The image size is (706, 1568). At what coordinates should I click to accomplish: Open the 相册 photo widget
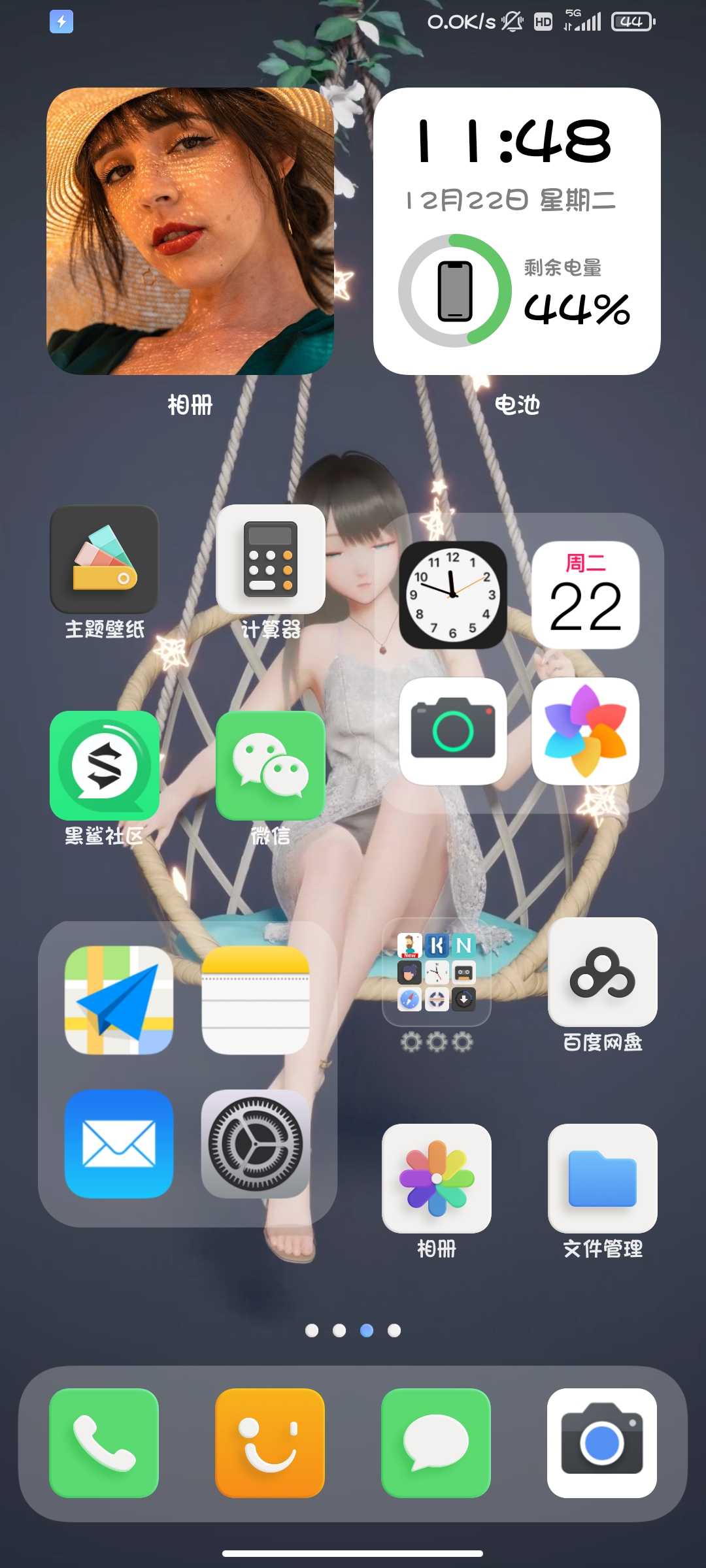[190, 231]
